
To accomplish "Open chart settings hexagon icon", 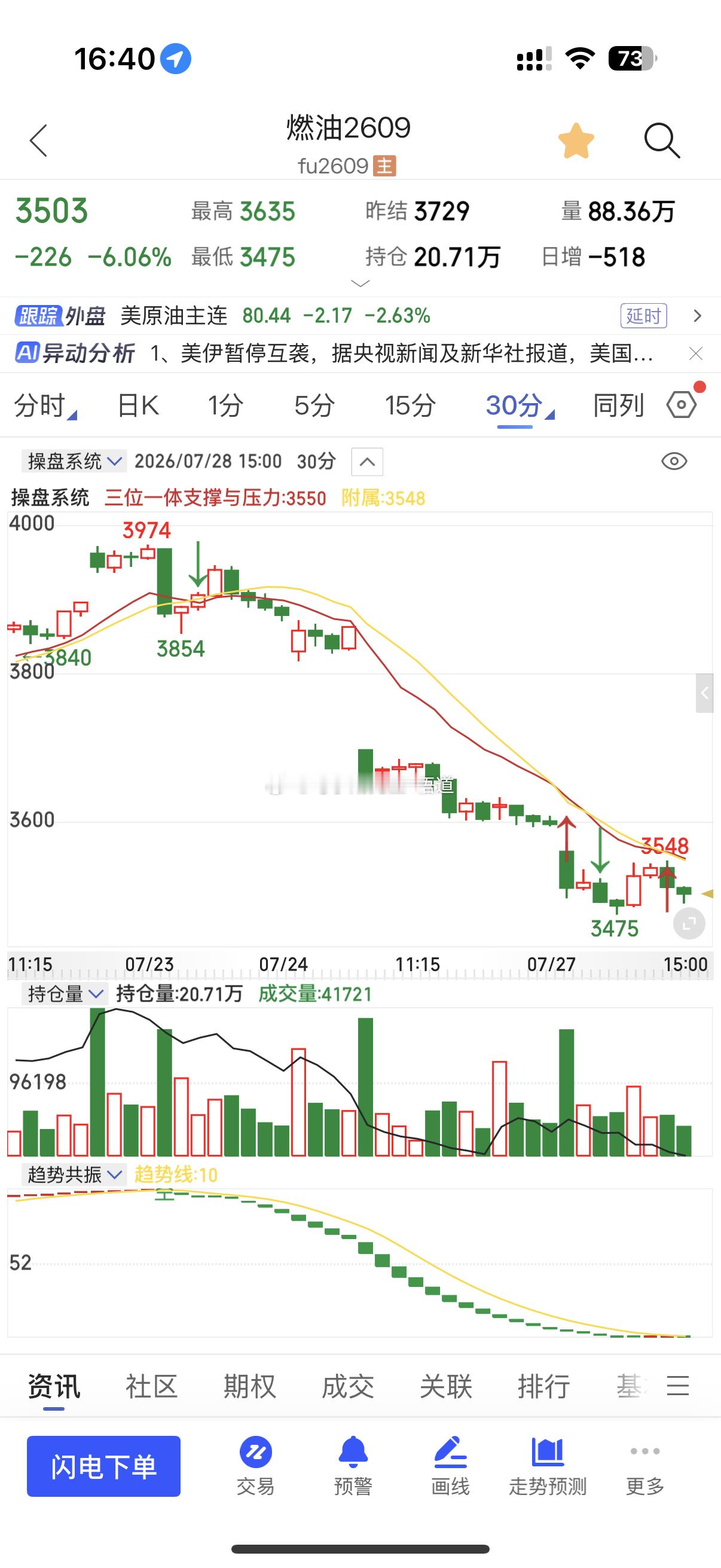I will click(682, 404).
